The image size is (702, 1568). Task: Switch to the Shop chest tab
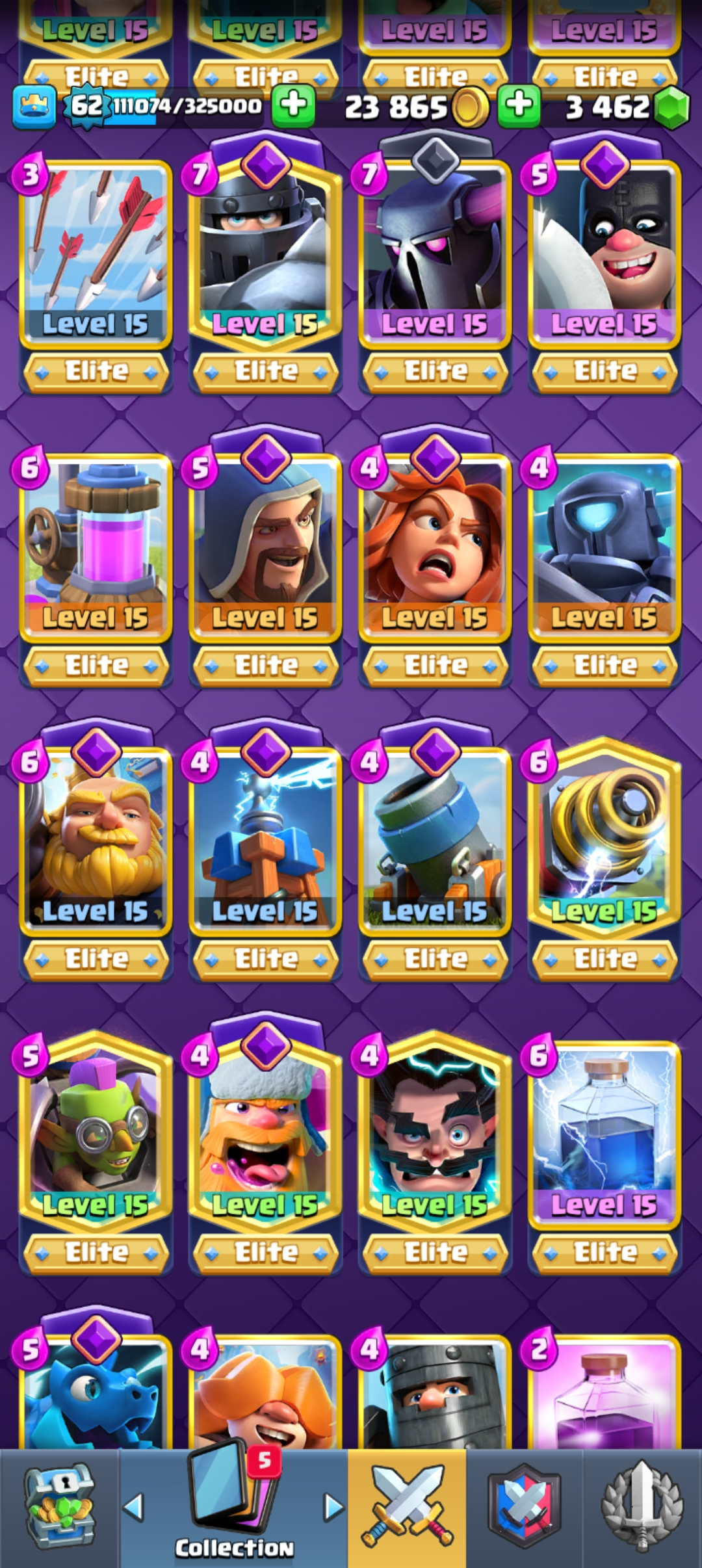[x=60, y=1508]
